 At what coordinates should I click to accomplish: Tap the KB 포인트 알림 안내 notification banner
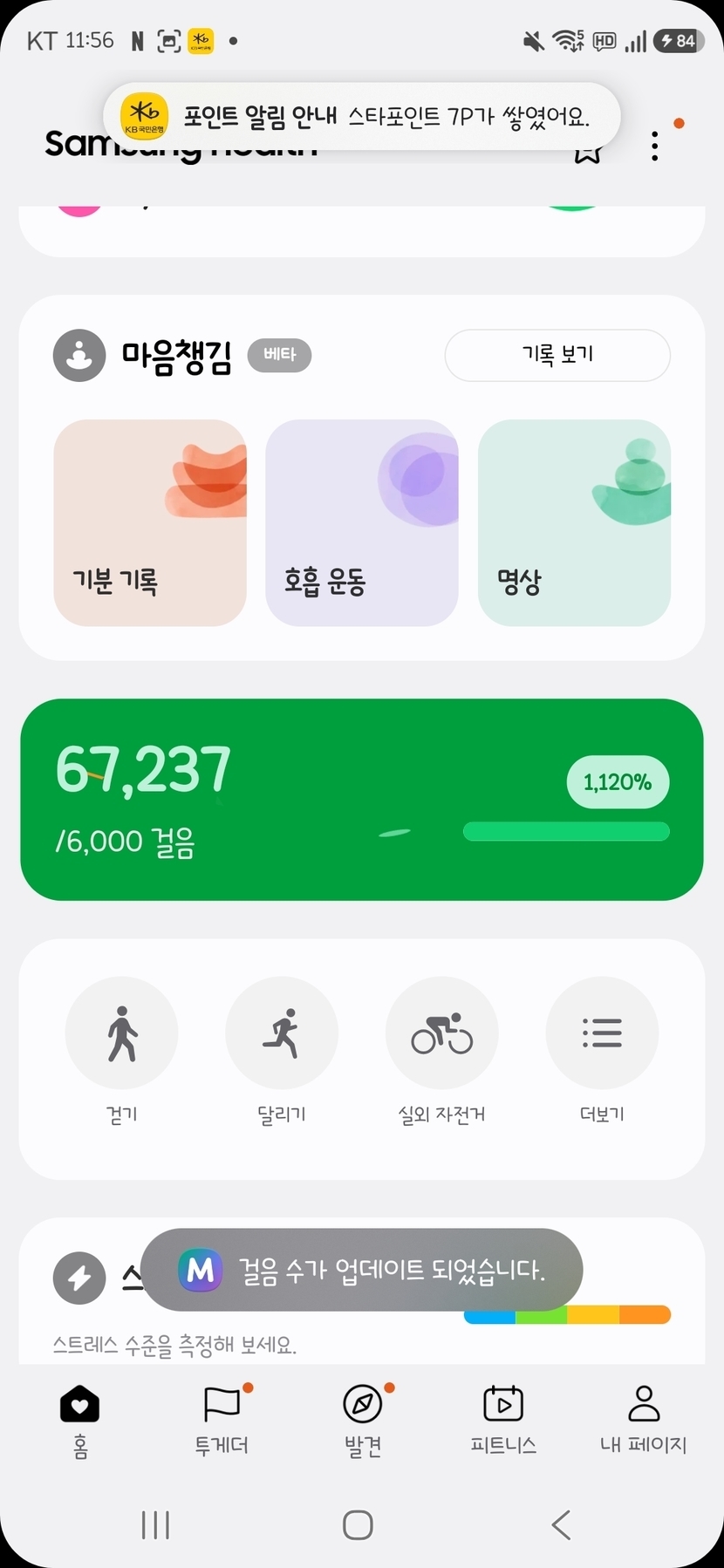click(361, 116)
